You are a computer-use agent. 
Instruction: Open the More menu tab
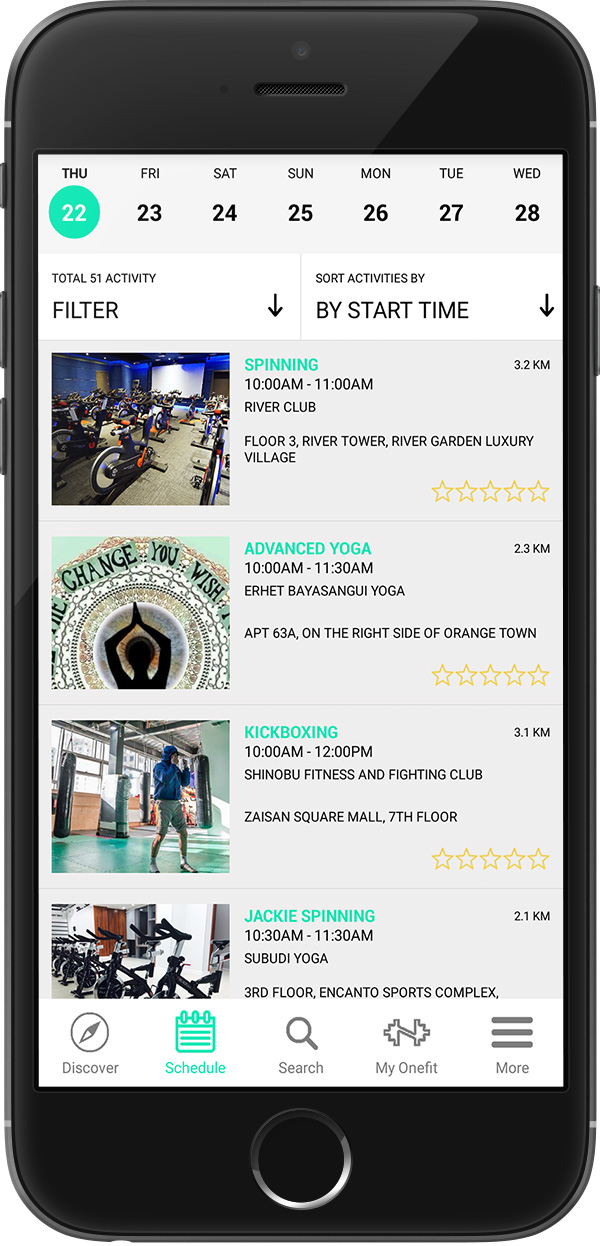tap(512, 1044)
